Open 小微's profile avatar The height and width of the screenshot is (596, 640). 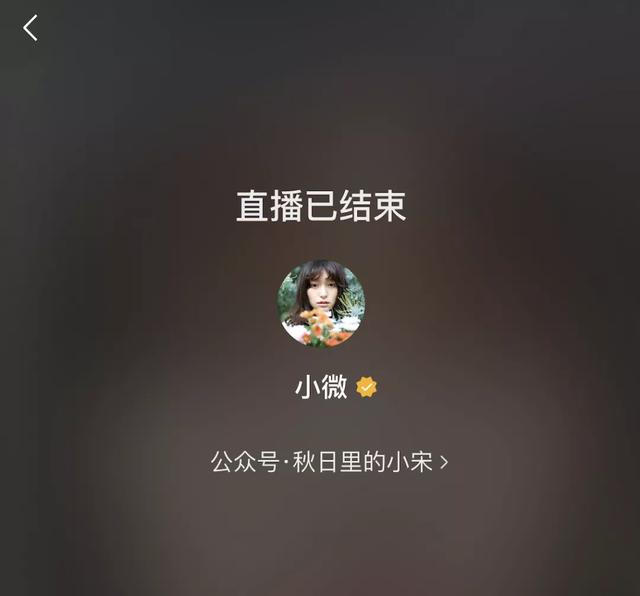pos(320,303)
